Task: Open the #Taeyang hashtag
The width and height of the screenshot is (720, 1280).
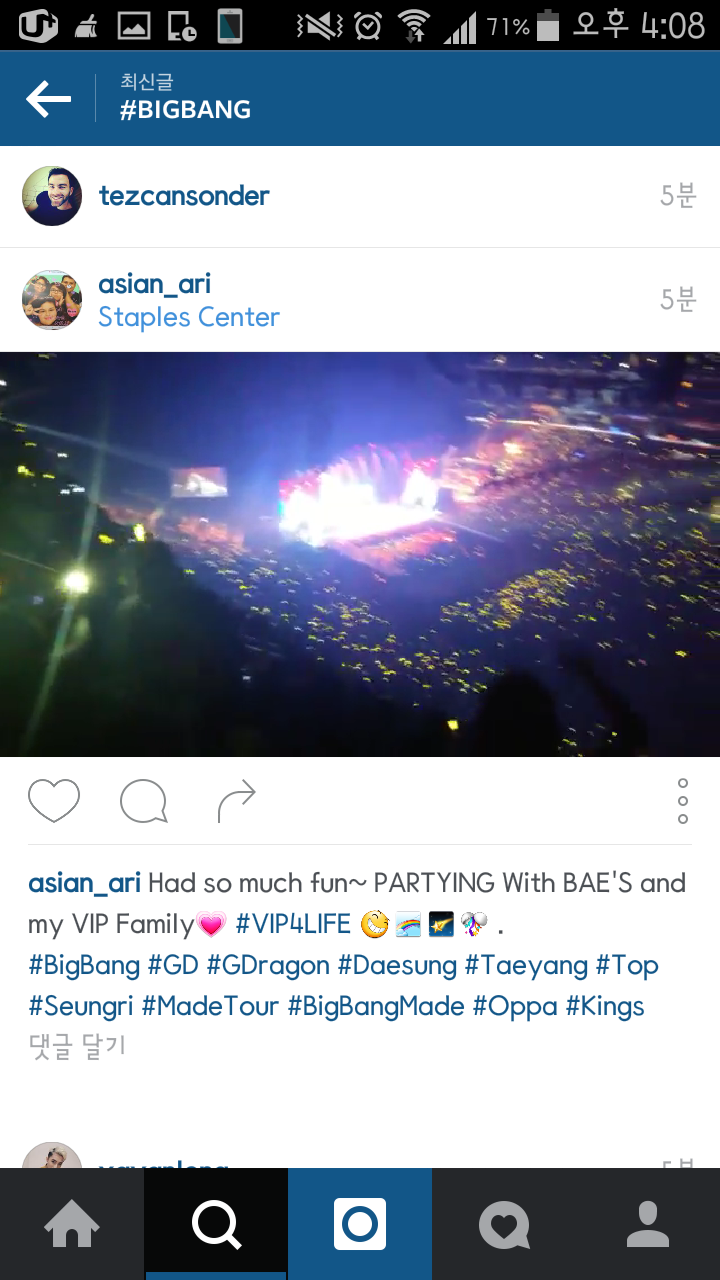Action: (x=526, y=965)
